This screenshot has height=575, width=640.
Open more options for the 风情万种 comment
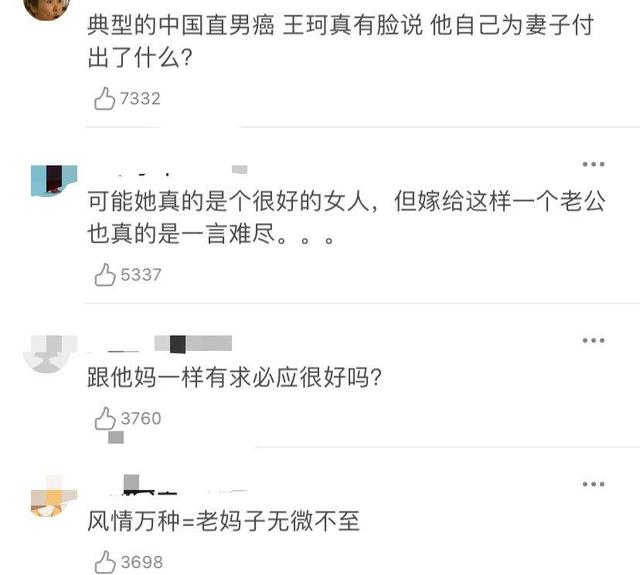593,485
